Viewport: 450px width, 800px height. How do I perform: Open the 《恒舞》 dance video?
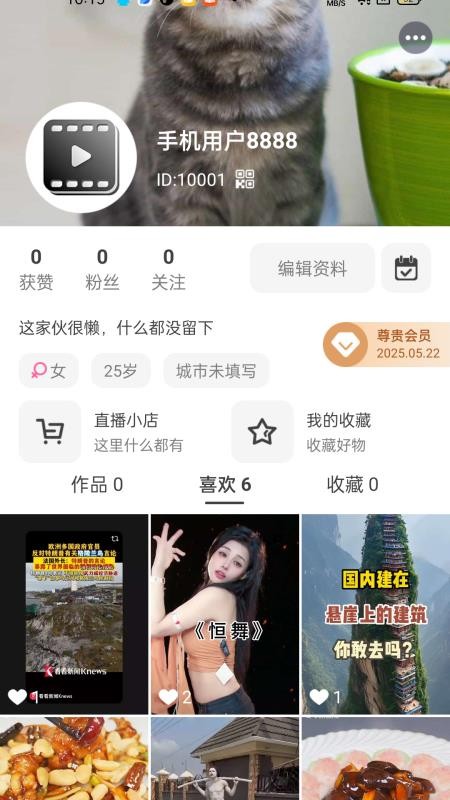225,614
